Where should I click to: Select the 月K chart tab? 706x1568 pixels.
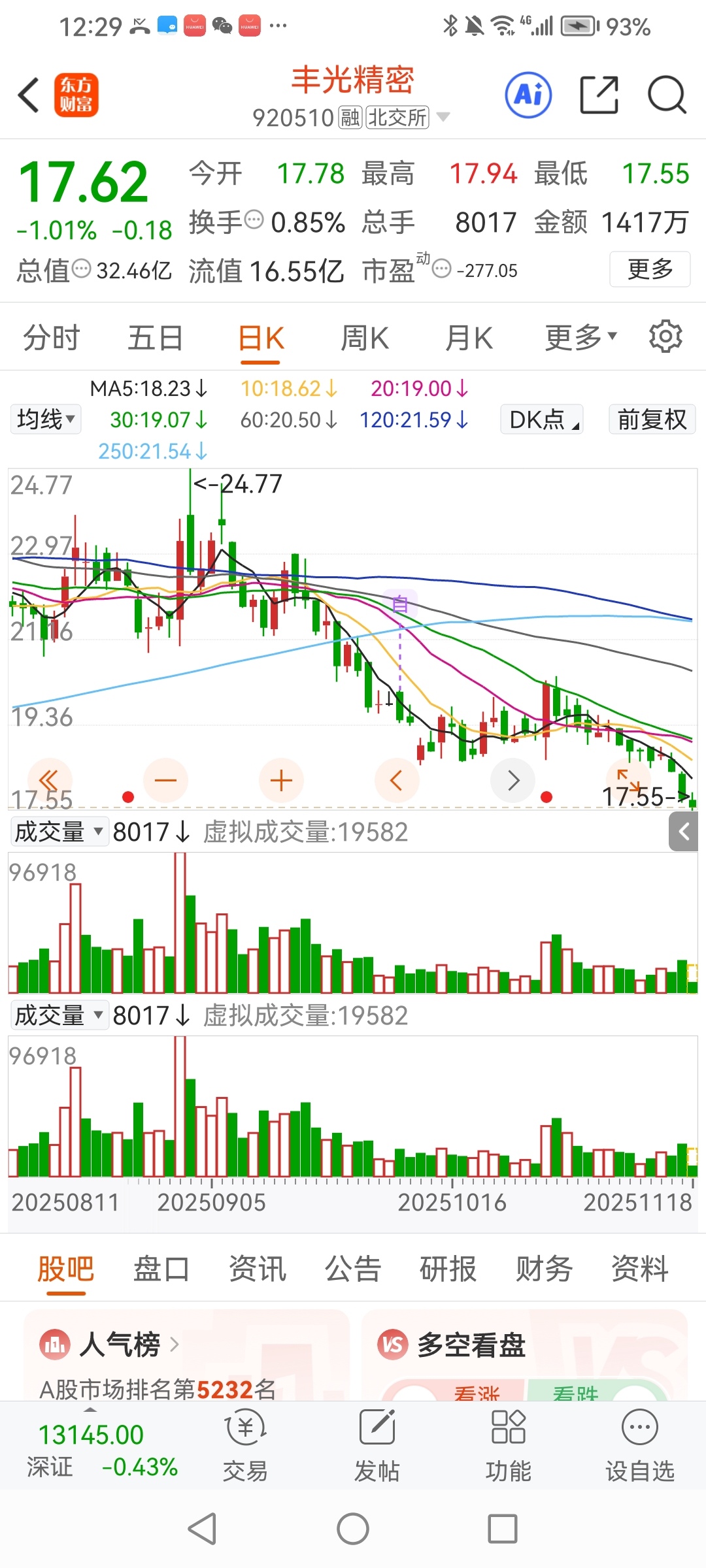(x=469, y=338)
